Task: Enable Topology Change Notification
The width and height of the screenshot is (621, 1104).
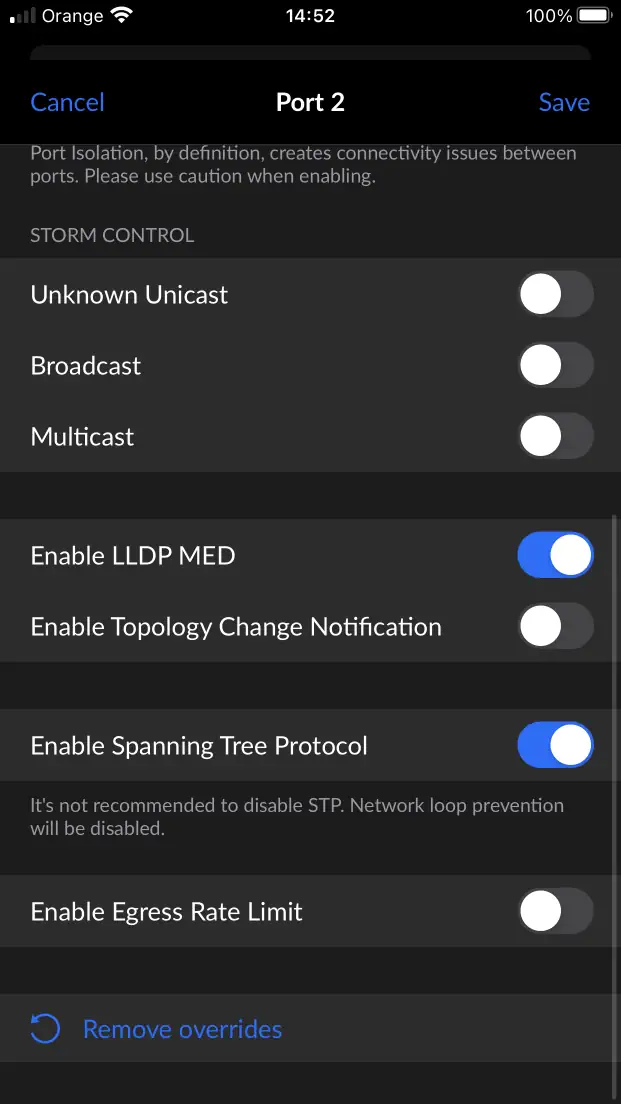Action: tap(555, 627)
